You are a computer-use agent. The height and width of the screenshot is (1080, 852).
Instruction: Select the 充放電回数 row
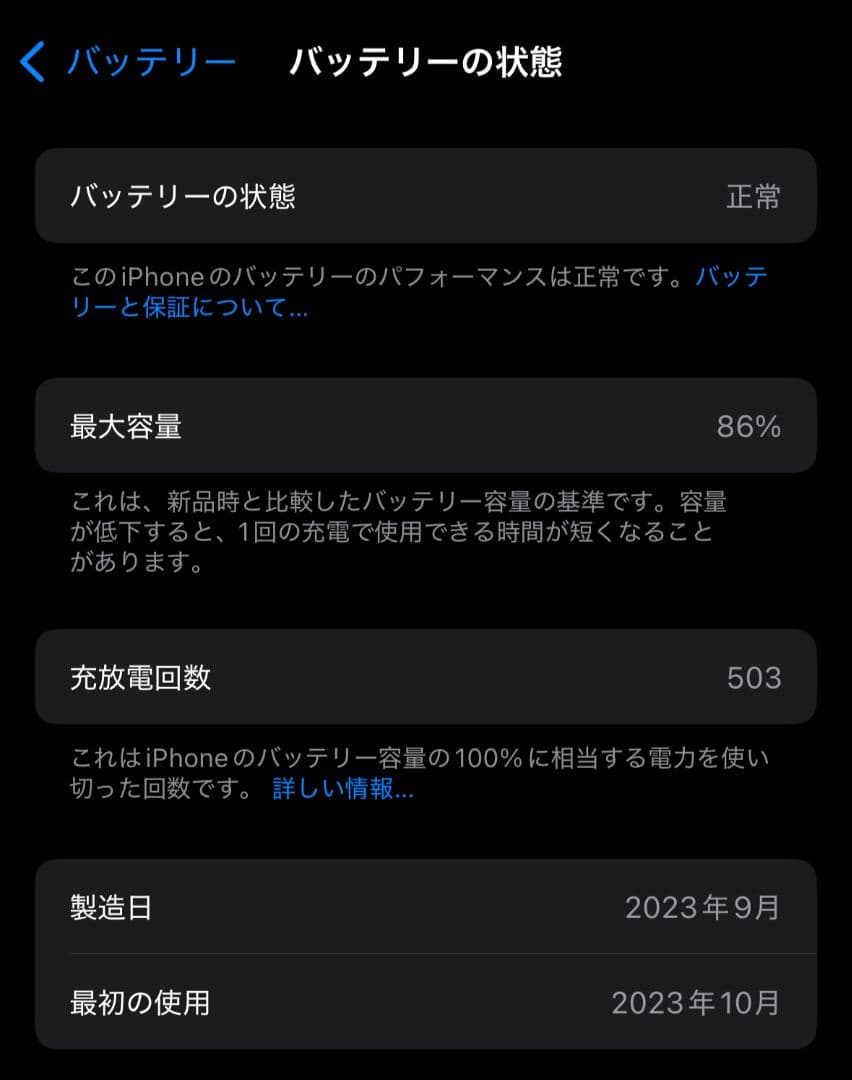[x=426, y=678]
